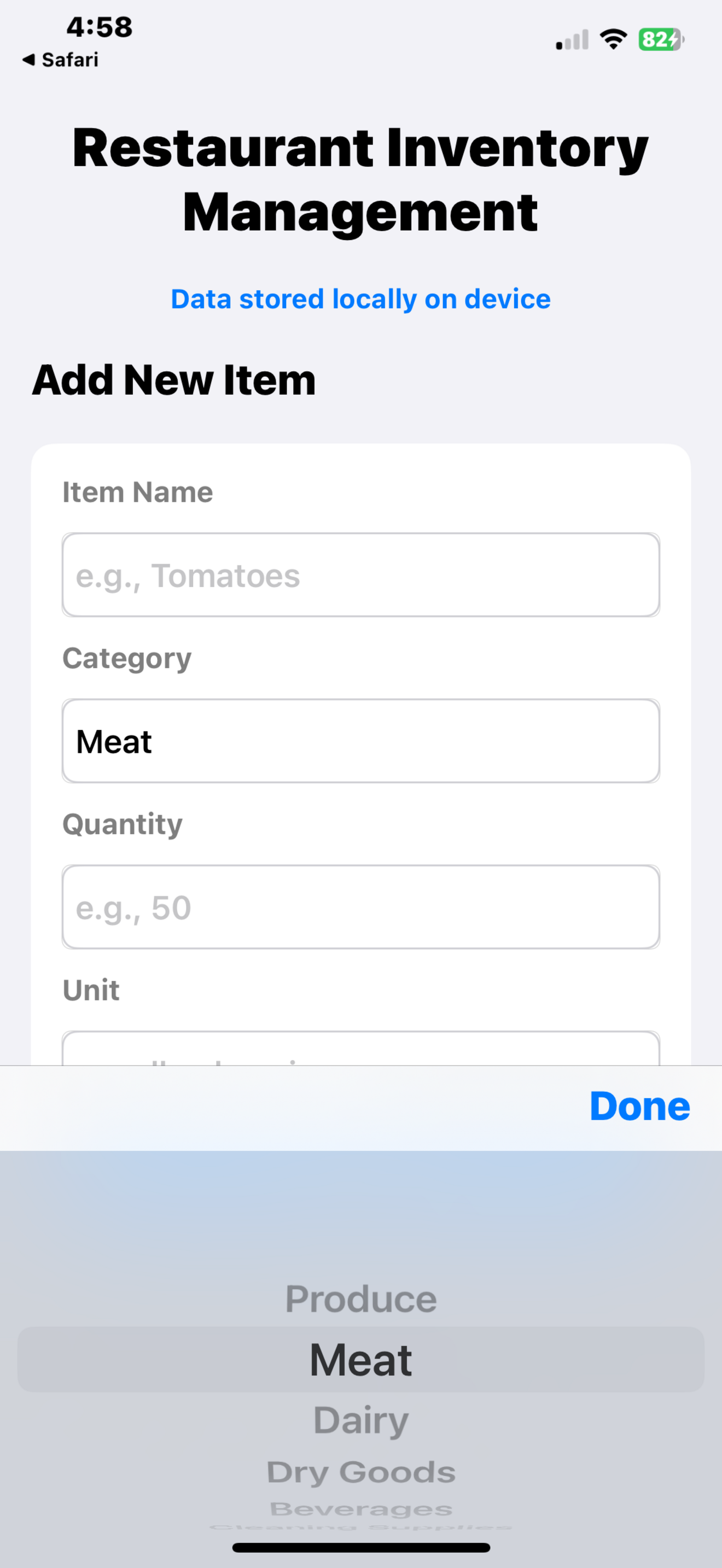Tap Done to confirm the category

pos(639,1106)
